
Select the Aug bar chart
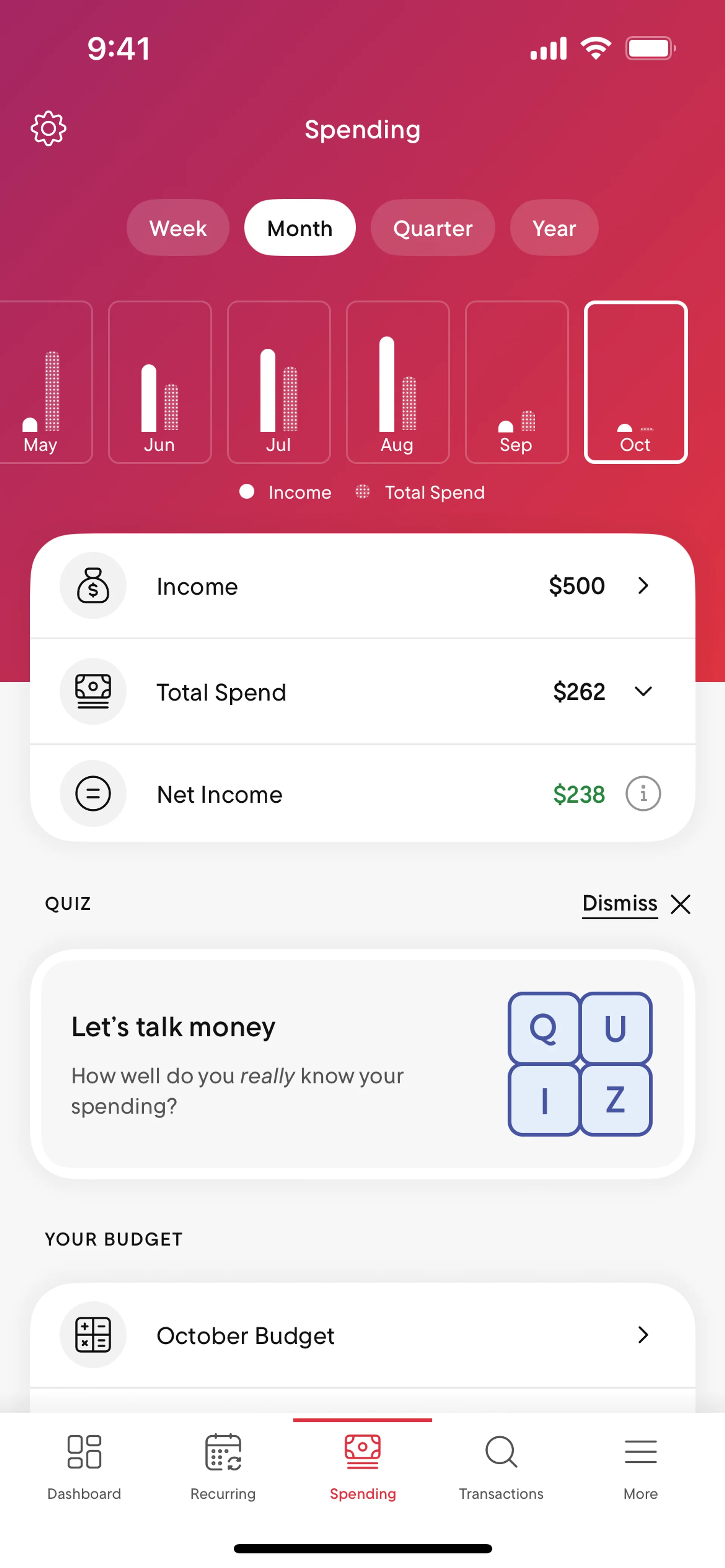[x=397, y=382]
